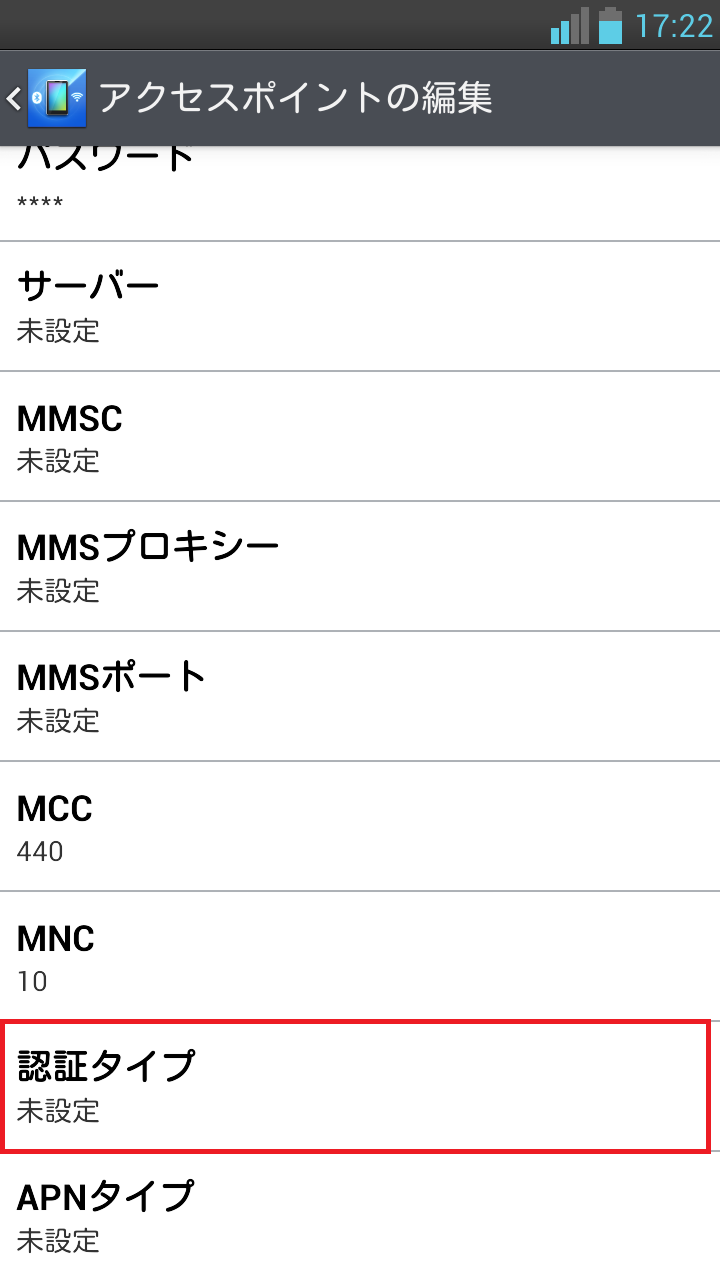Change the MCC value 440

click(360, 827)
